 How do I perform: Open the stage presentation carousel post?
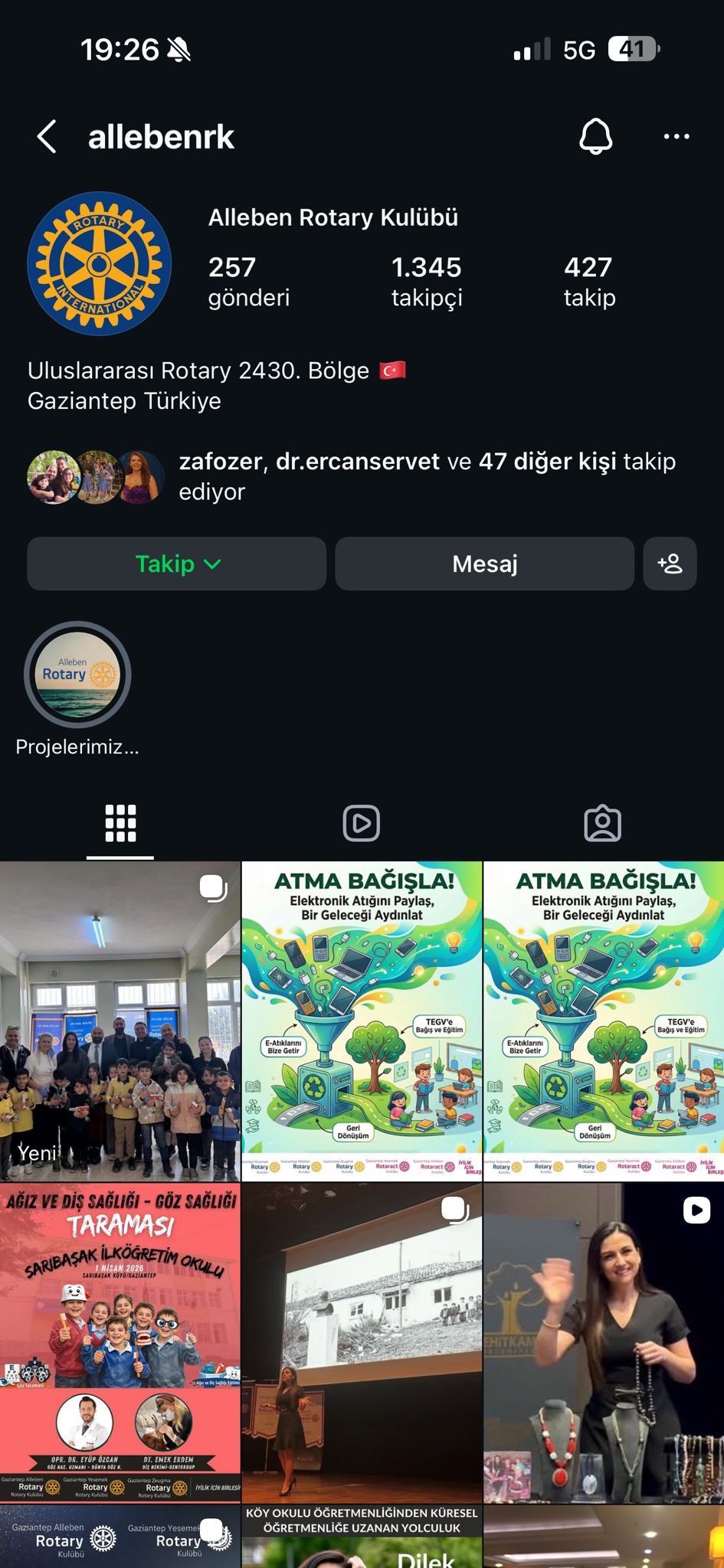click(362, 1341)
